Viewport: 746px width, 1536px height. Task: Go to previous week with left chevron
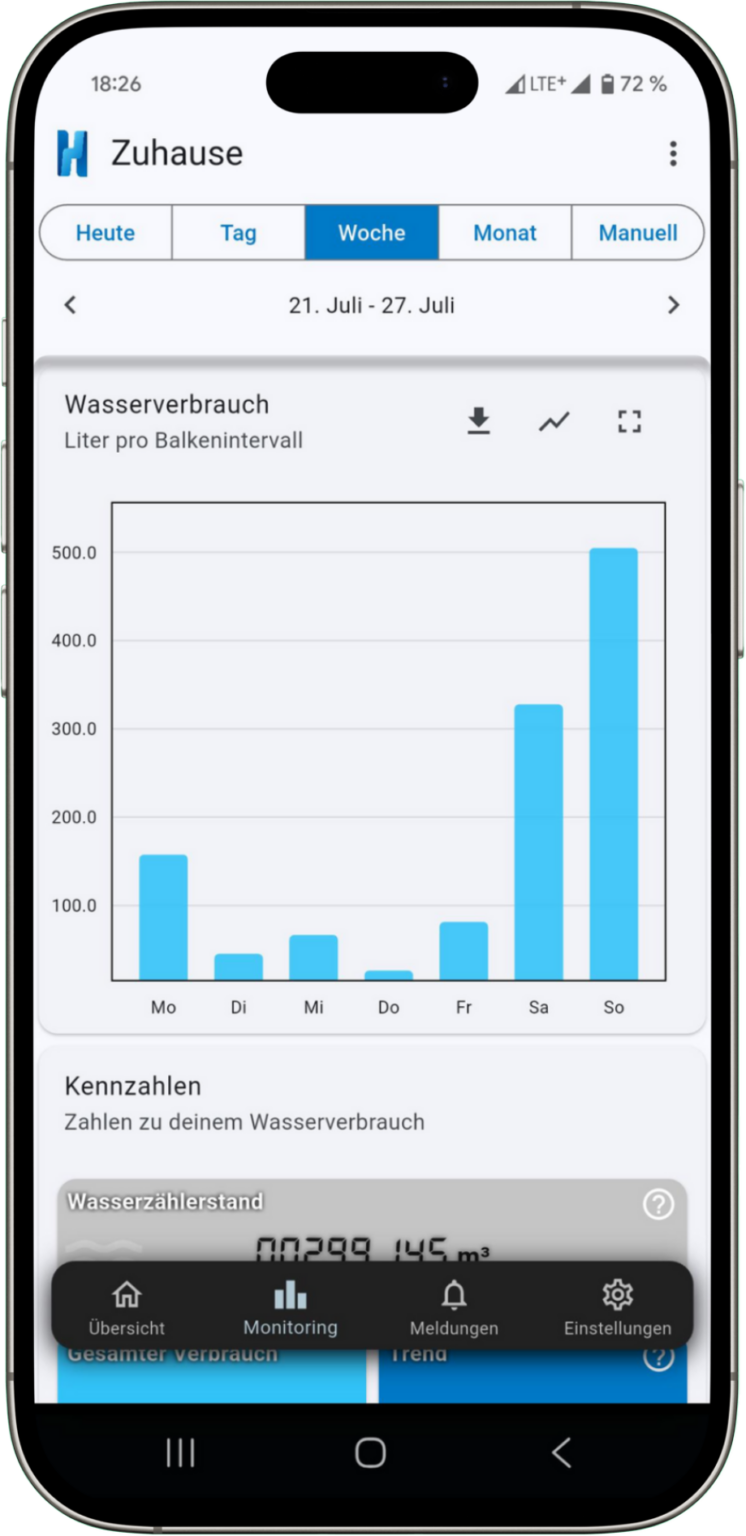[x=69, y=305]
